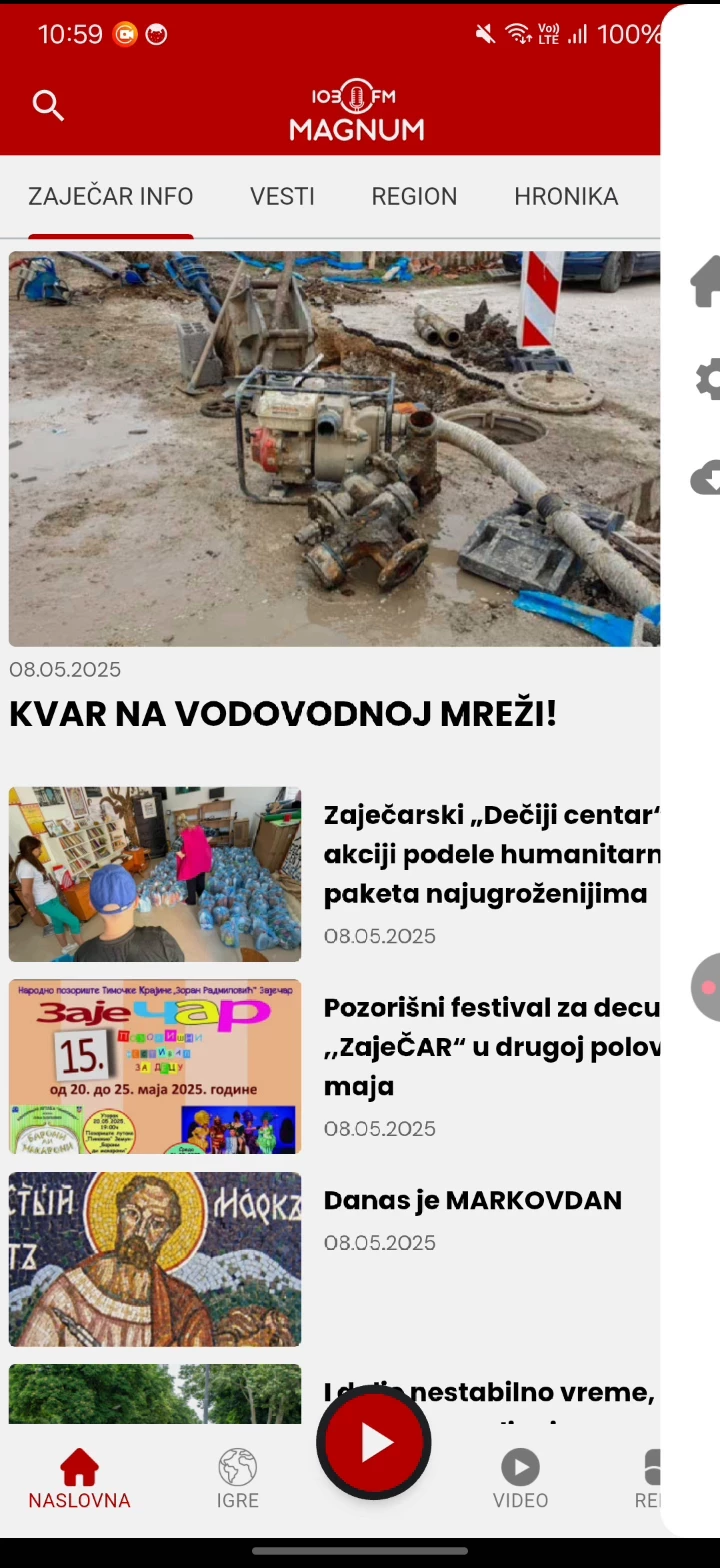720x1568 pixels.
Task: Open the edge panel settings gear
Action: [x=707, y=380]
